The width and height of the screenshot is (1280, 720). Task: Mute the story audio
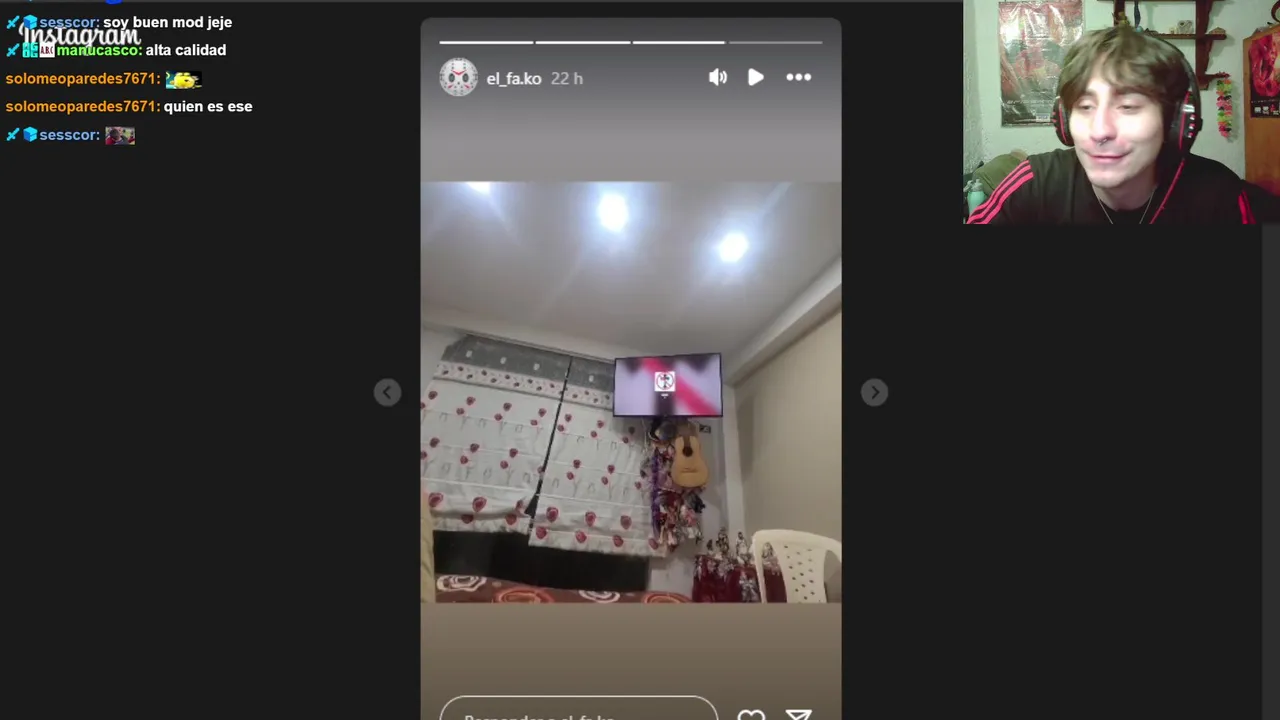(x=718, y=77)
